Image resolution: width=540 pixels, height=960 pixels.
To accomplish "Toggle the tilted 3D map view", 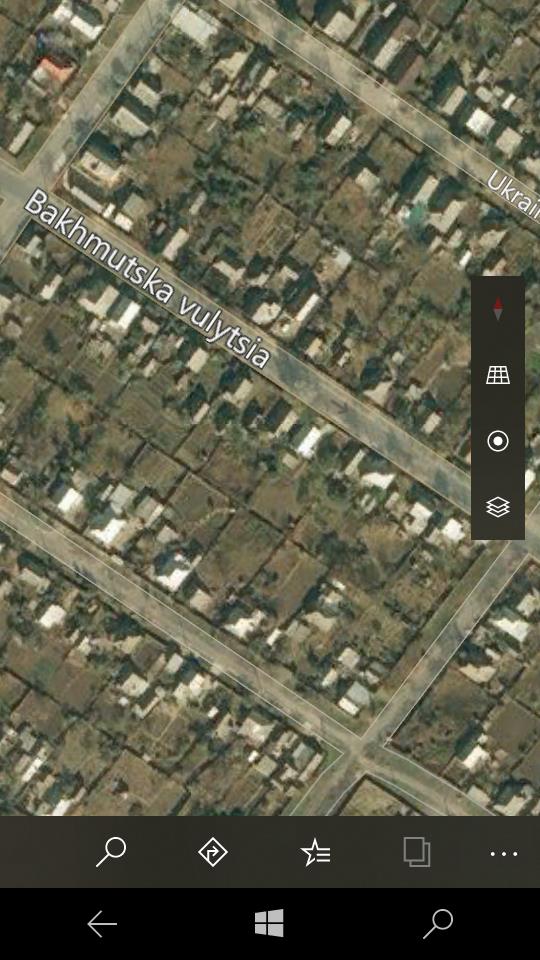I will click(x=498, y=375).
